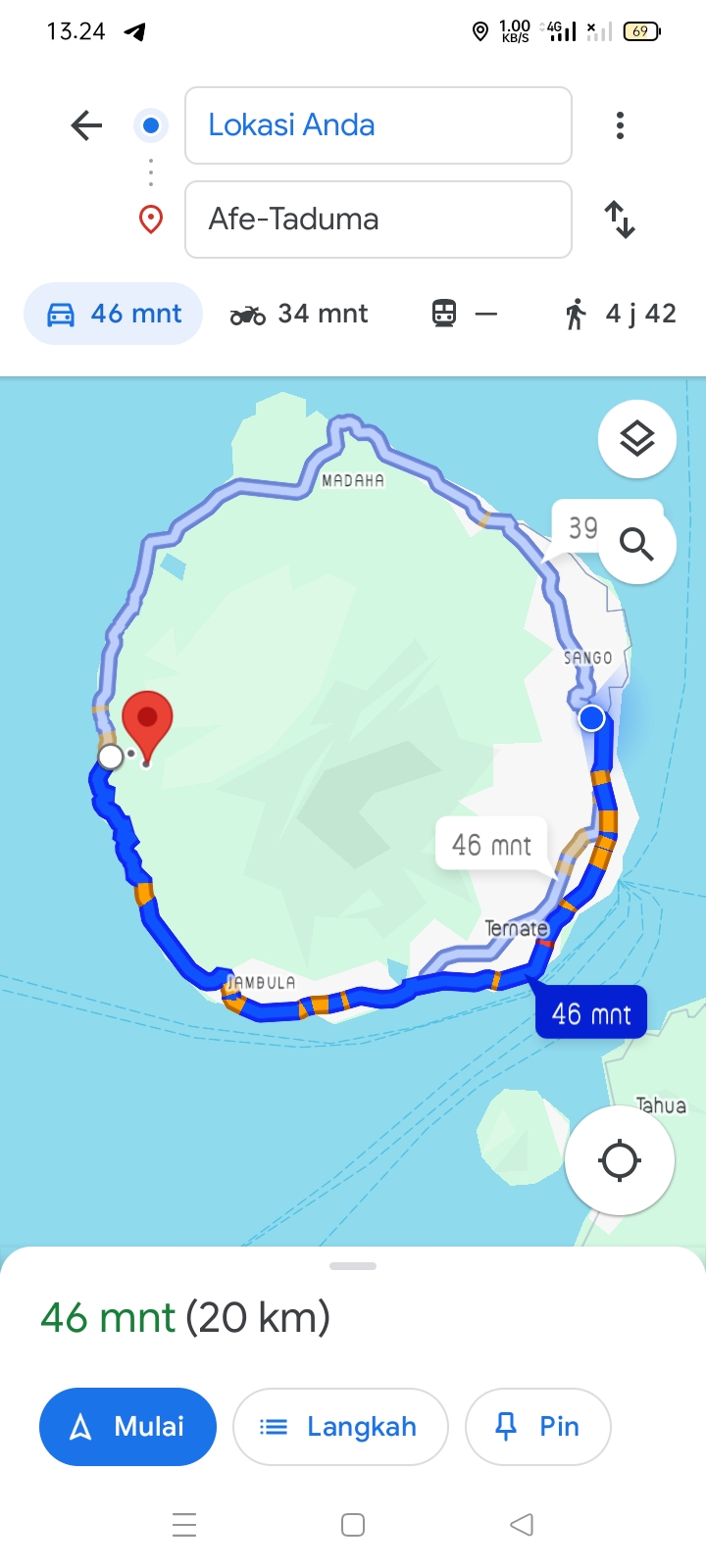Search along the route
The width and height of the screenshot is (706, 1568).
(x=637, y=544)
